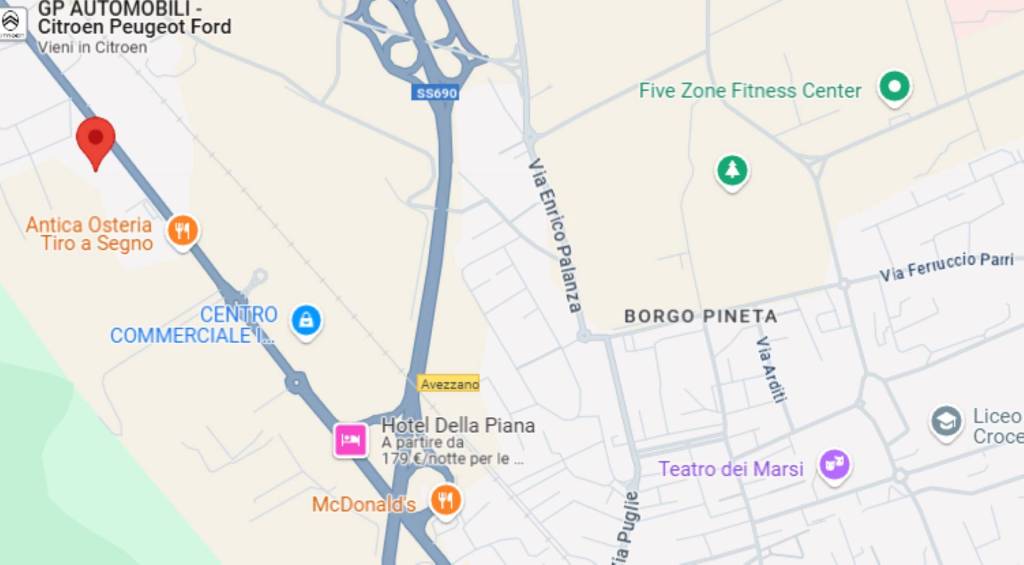Screen dimensions: 1024x565
Task: Open GP Automobili Citroen dealership marker
Action: tap(11, 21)
